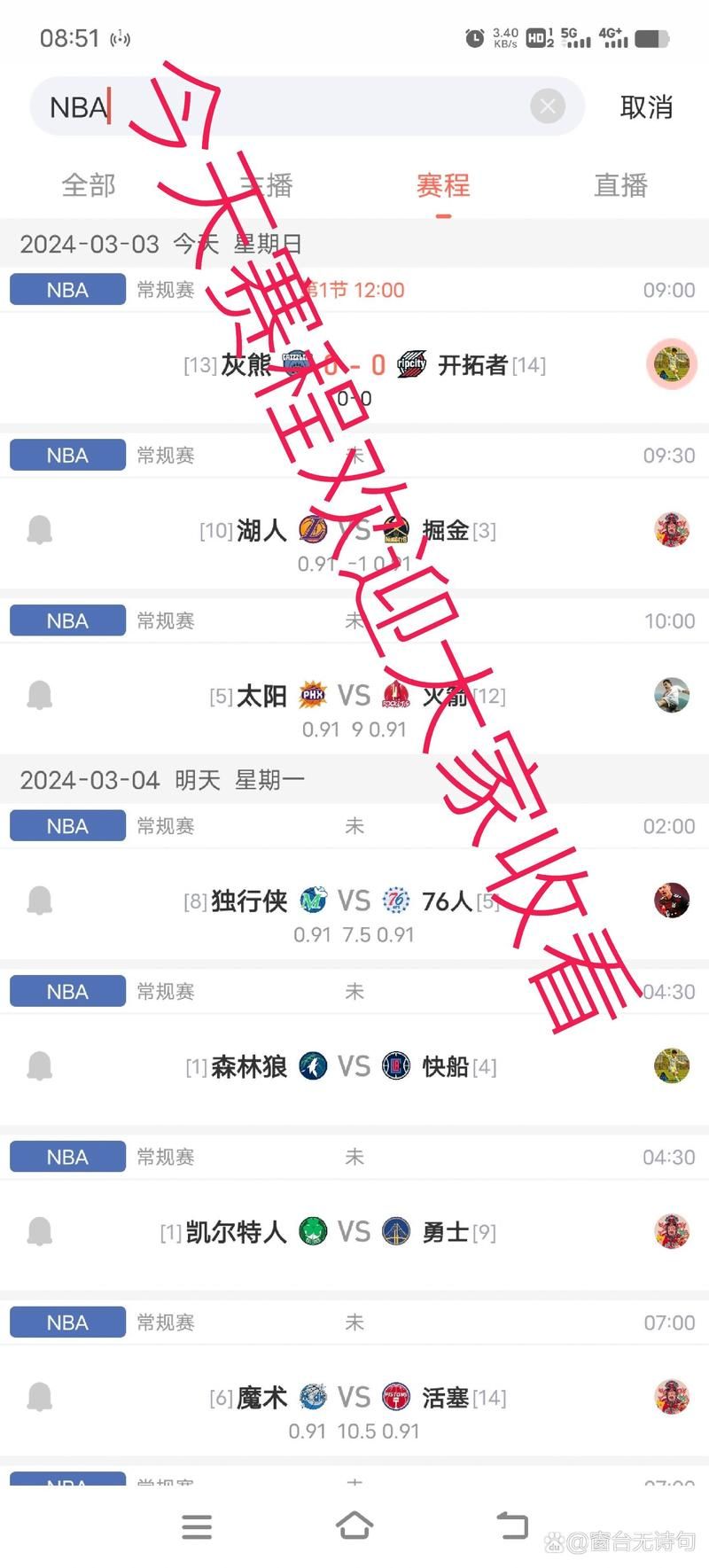Viewport: 709px width, 1568px height.
Task: Select the 76ers team logo
Action: [x=397, y=901]
